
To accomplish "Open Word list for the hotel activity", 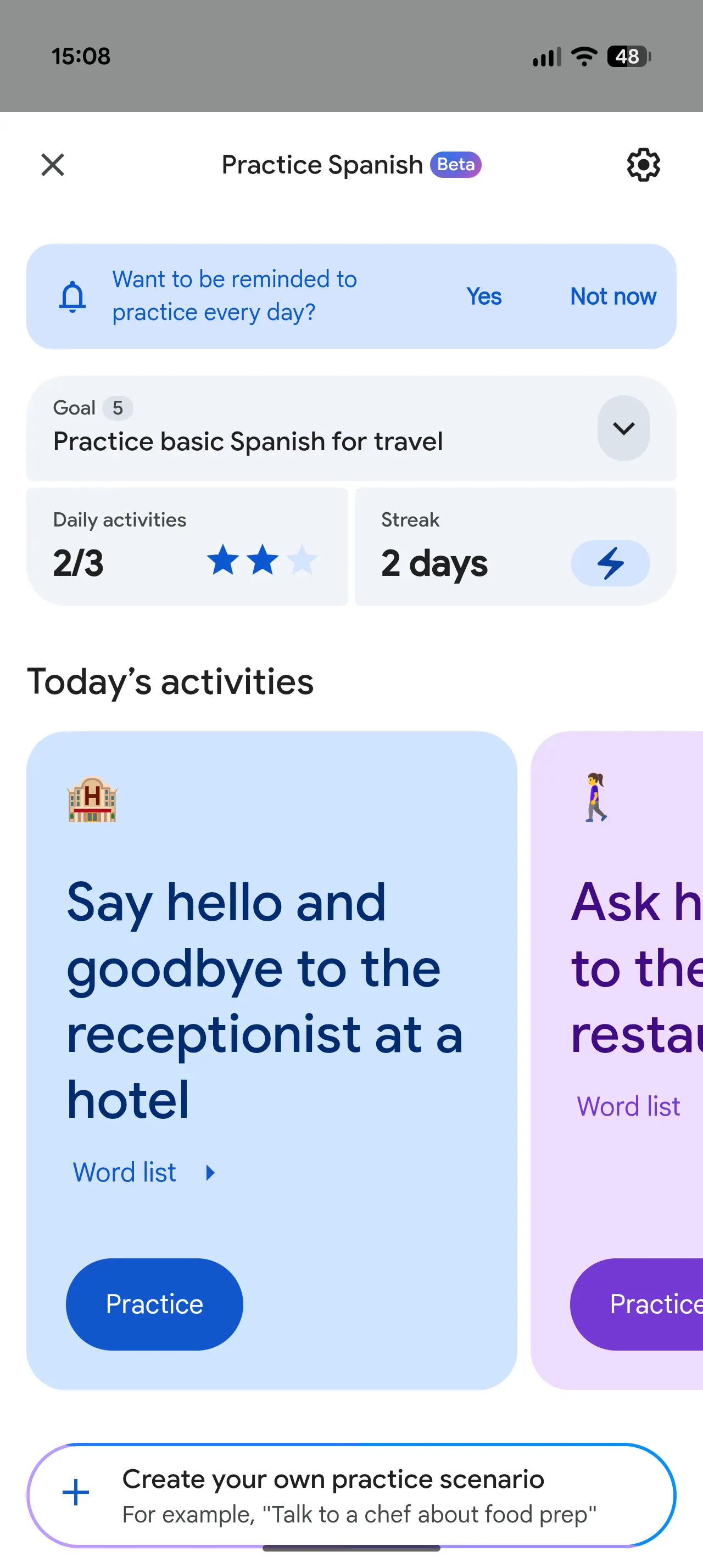I will coord(143,1172).
